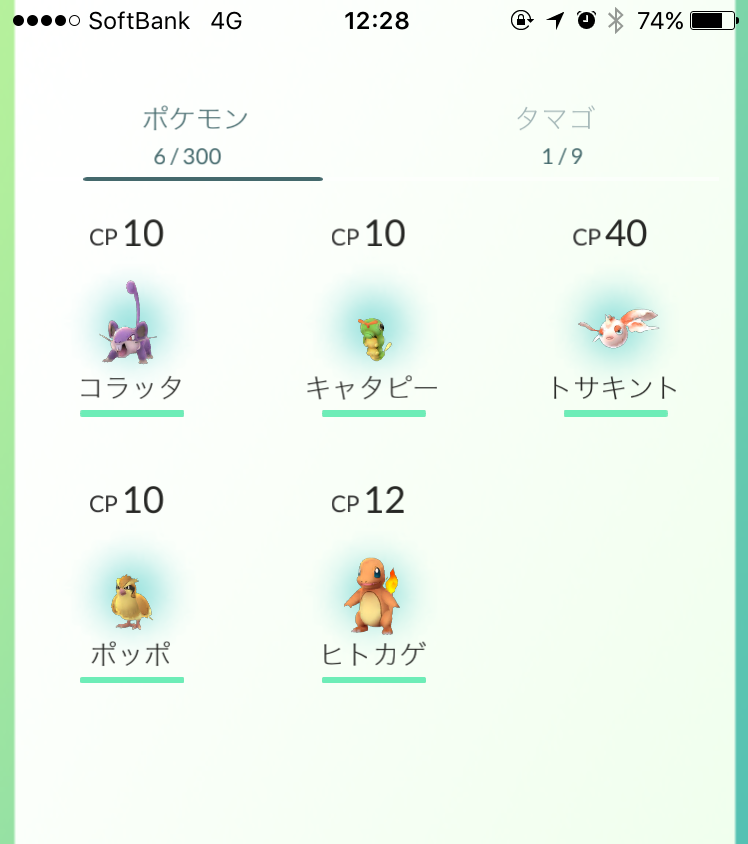Tap the ヒトカゲ Pokémon

[x=373, y=595]
